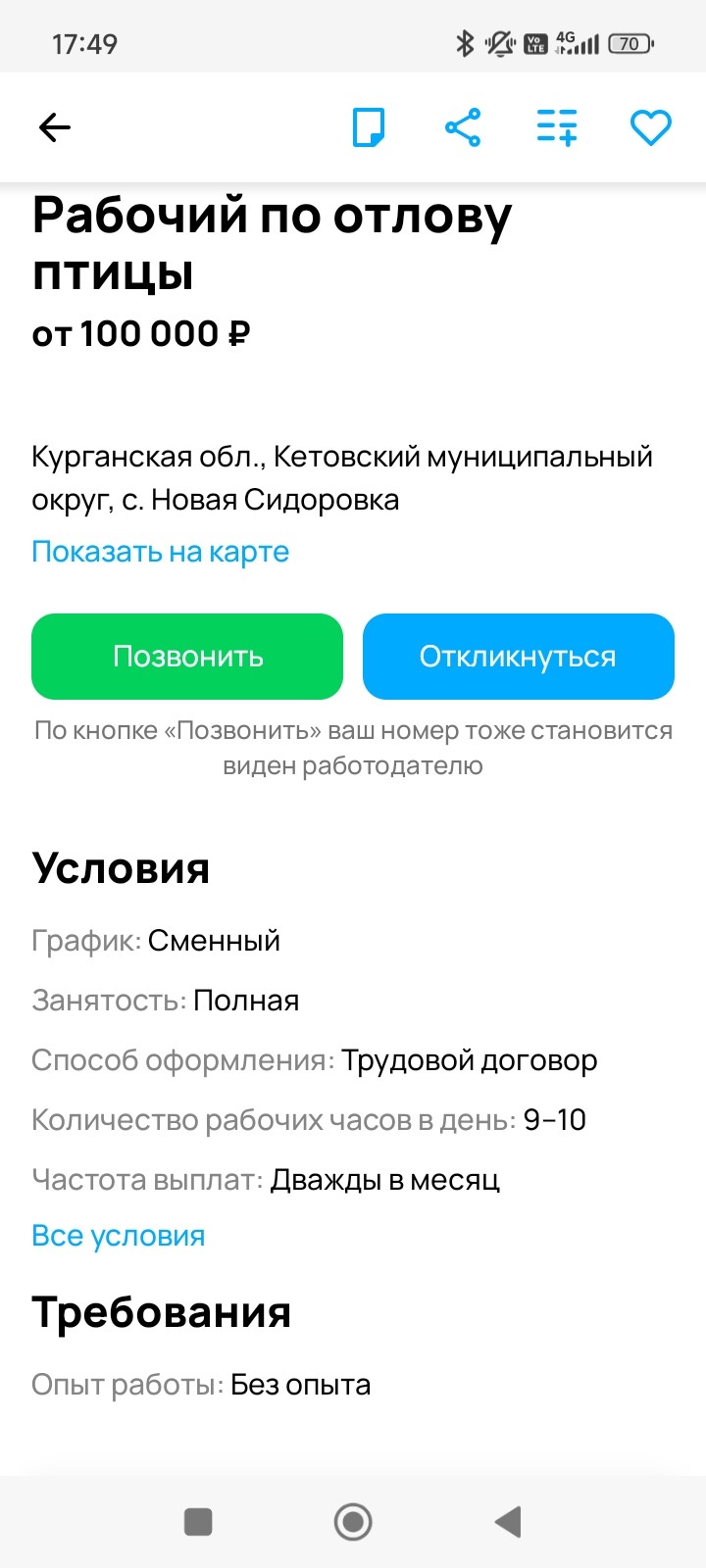This screenshot has width=706, height=1568.
Task: Open 'Показать на карте' link
Action: coord(160,552)
